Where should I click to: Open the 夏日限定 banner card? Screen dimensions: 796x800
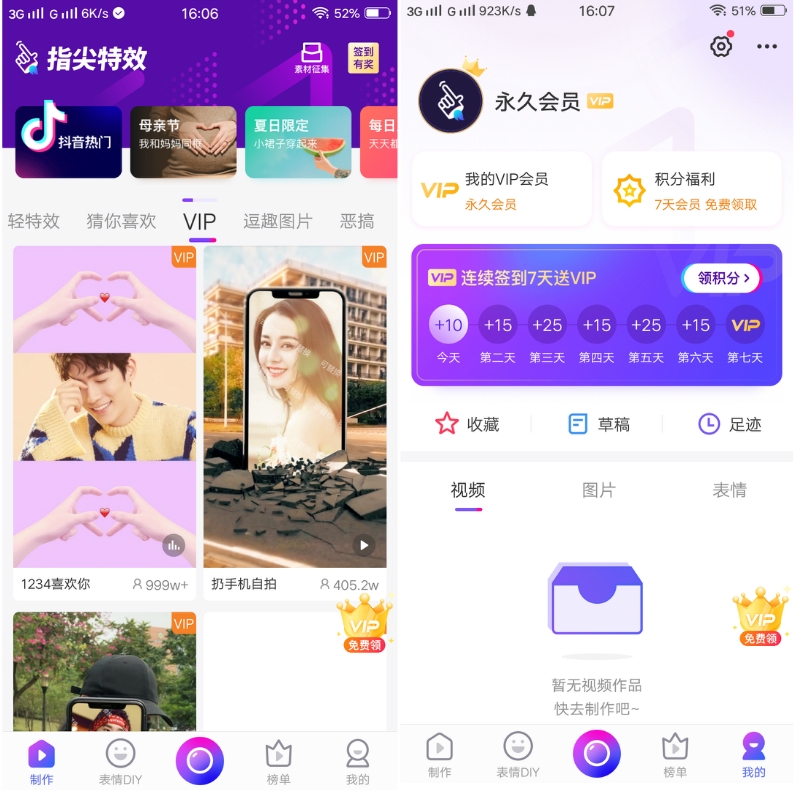(x=298, y=142)
